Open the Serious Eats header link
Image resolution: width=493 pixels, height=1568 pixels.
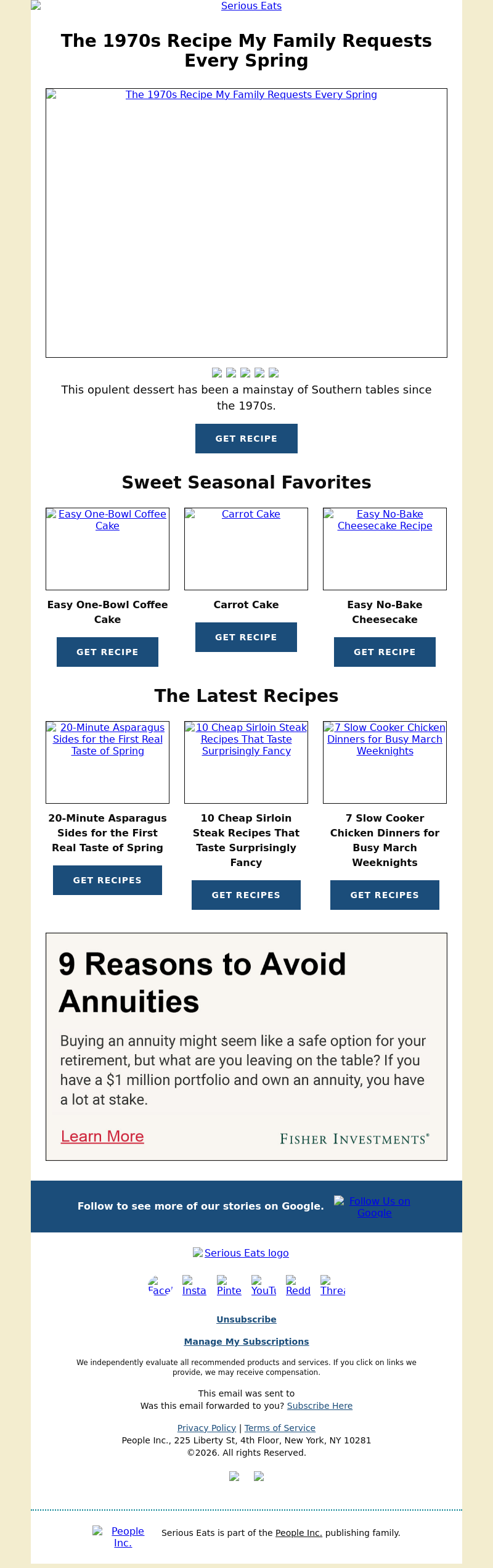pyautogui.click(x=251, y=6)
